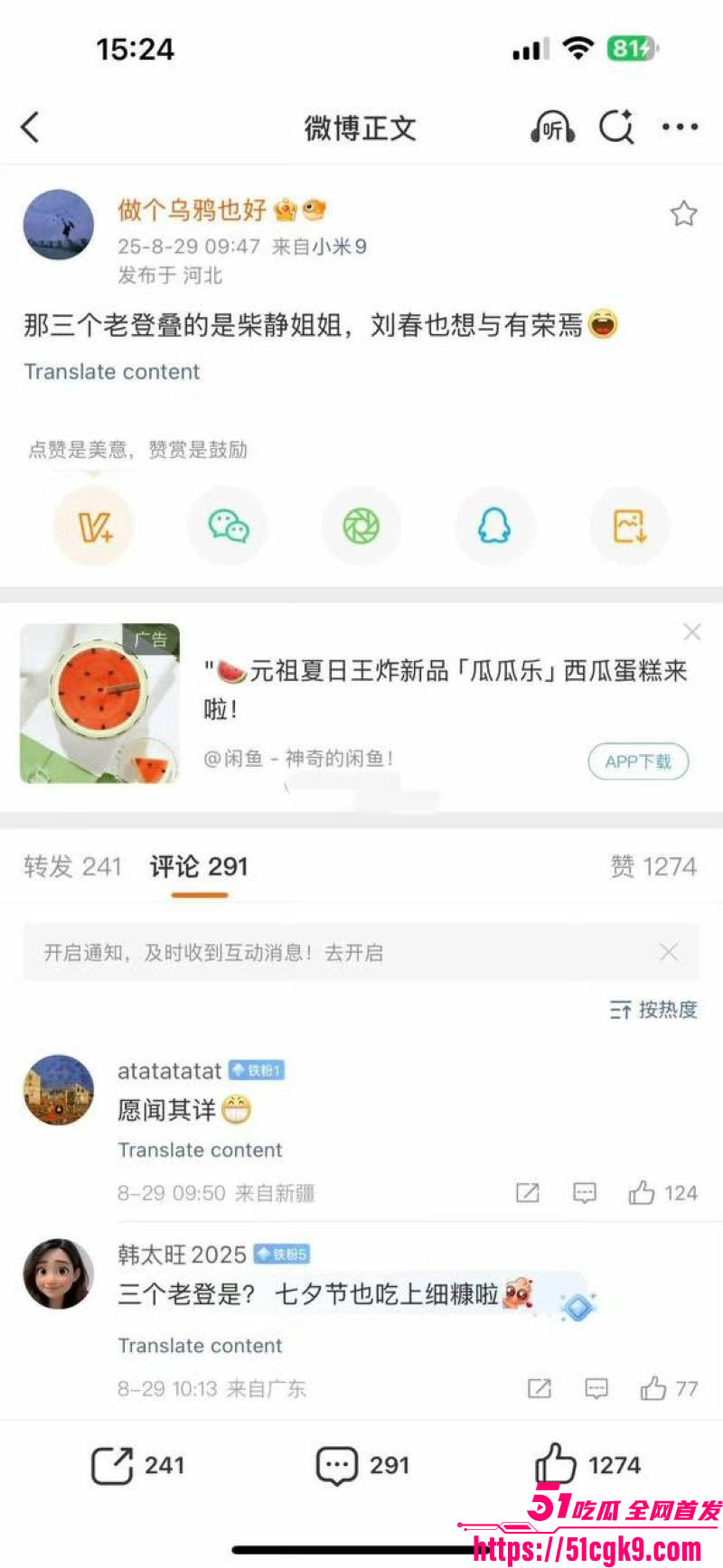
Task: Click the listen-to-post headphone icon
Action: 552,127
